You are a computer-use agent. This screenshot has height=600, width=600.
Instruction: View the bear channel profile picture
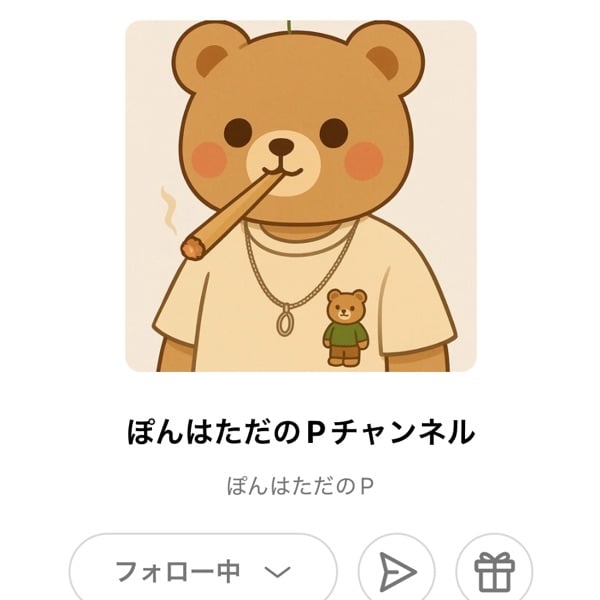[x=300, y=196]
